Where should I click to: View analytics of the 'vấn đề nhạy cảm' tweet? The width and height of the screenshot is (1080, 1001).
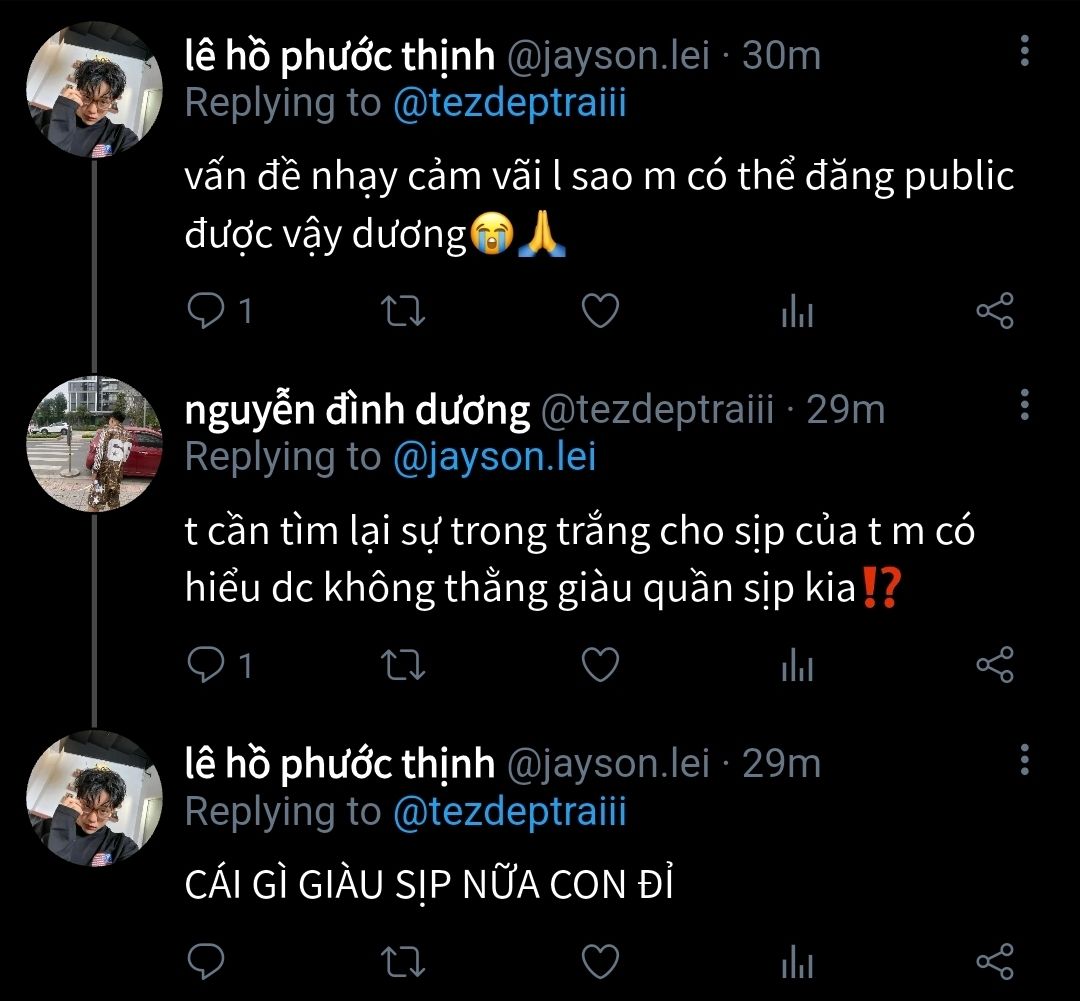797,313
